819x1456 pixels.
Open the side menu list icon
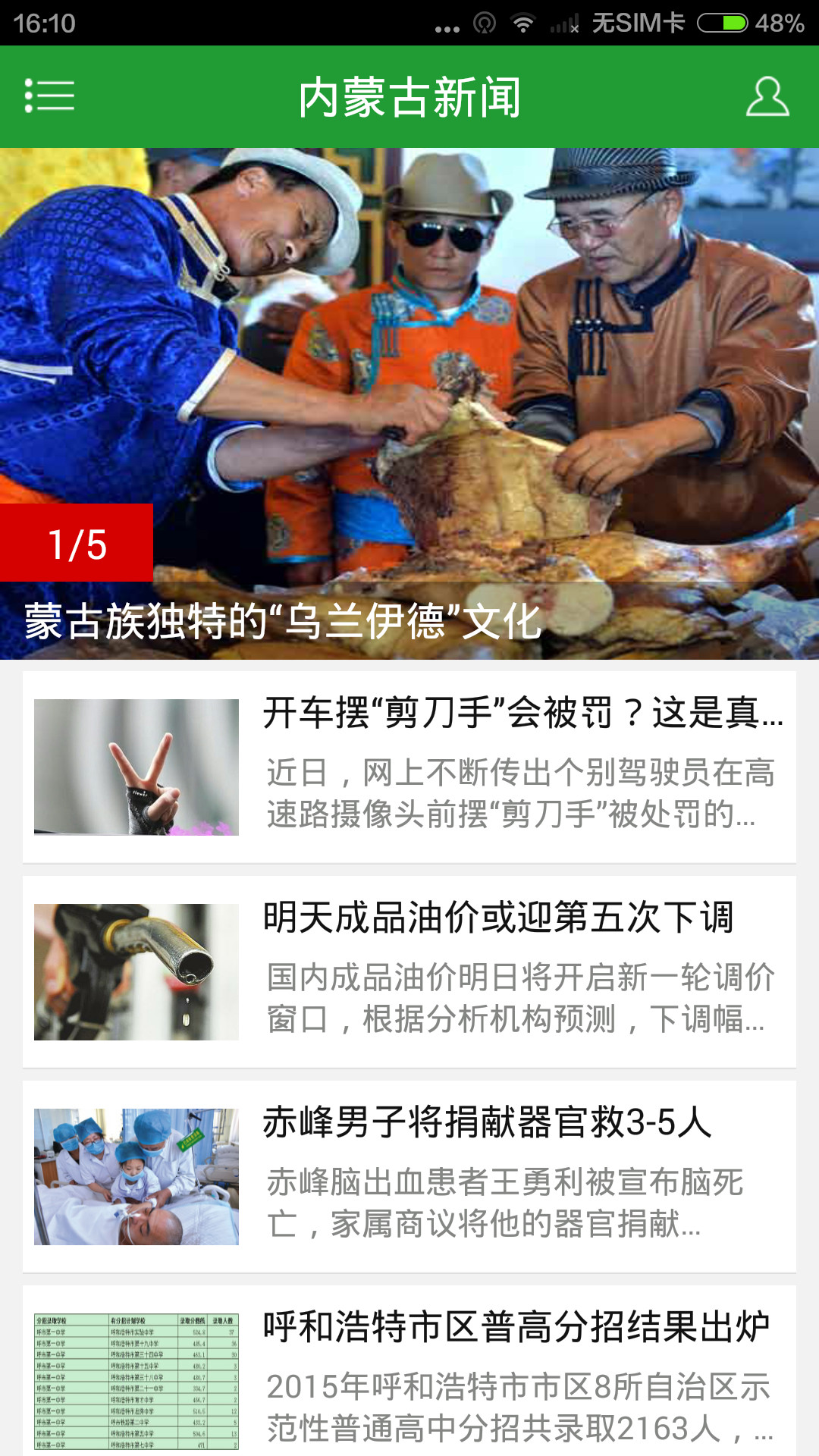[49, 96]
